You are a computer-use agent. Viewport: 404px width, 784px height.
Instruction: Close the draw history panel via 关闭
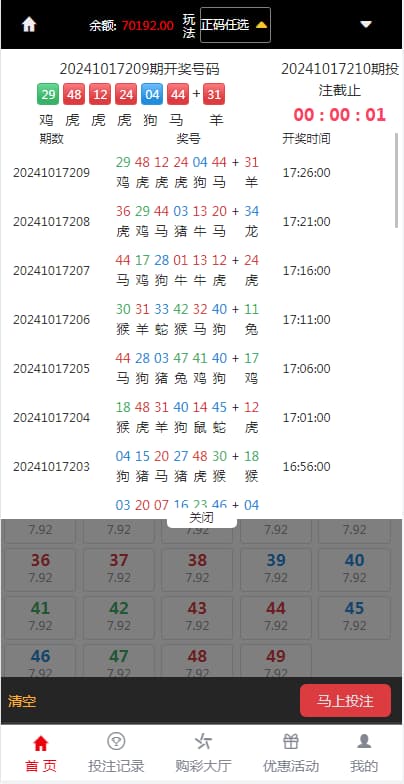coord(202,518)
